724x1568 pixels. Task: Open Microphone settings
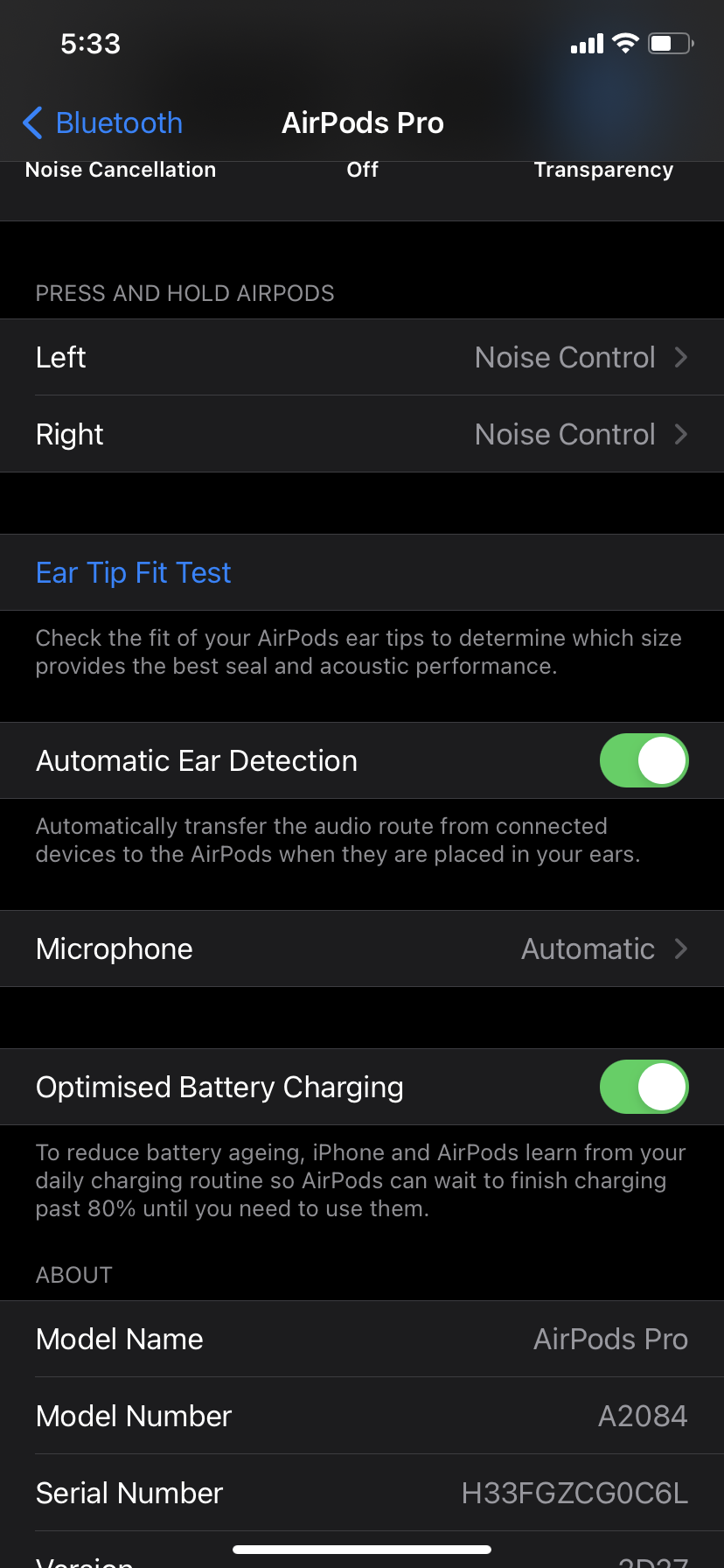click(362, 948)
